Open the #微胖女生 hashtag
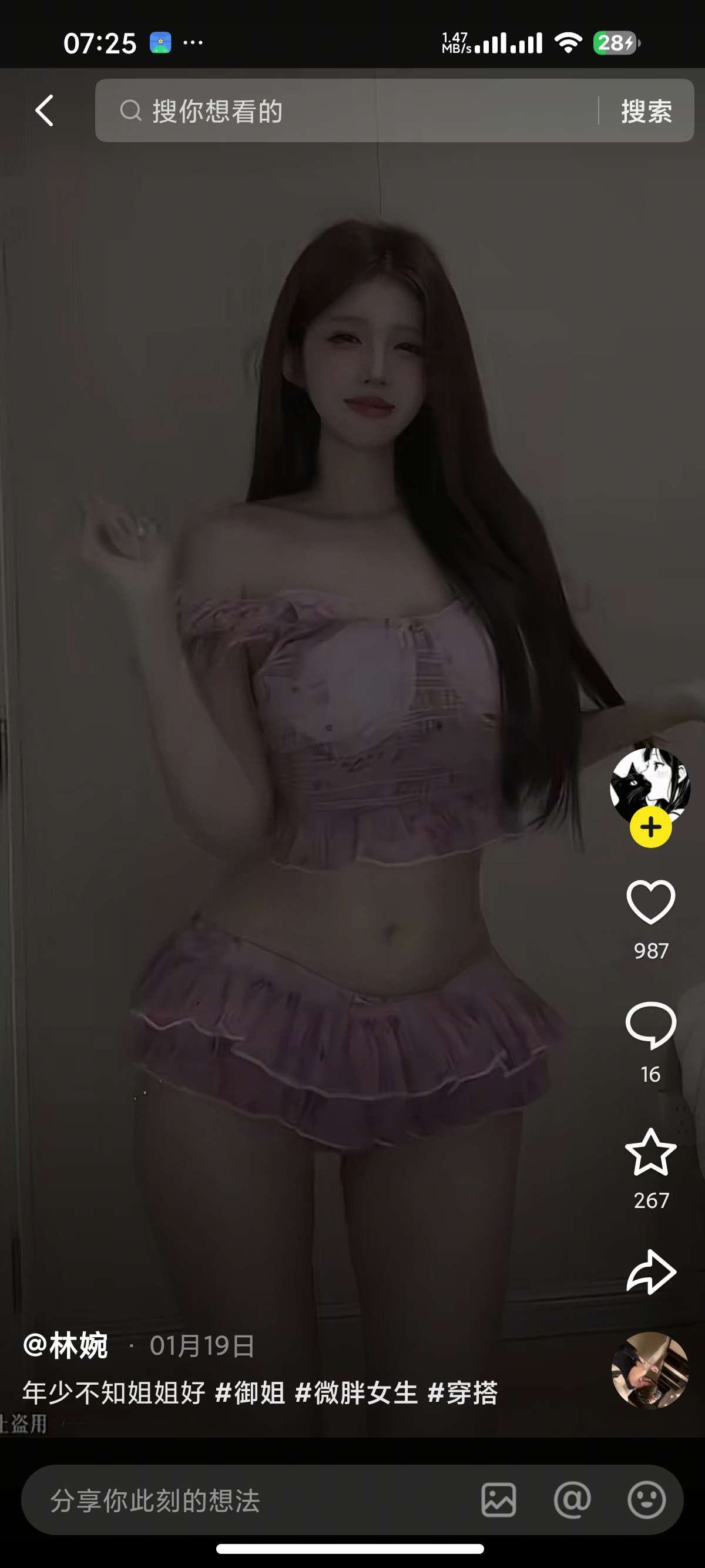The width and height of the screenshot is (705, 1568). click(356, 1392)
